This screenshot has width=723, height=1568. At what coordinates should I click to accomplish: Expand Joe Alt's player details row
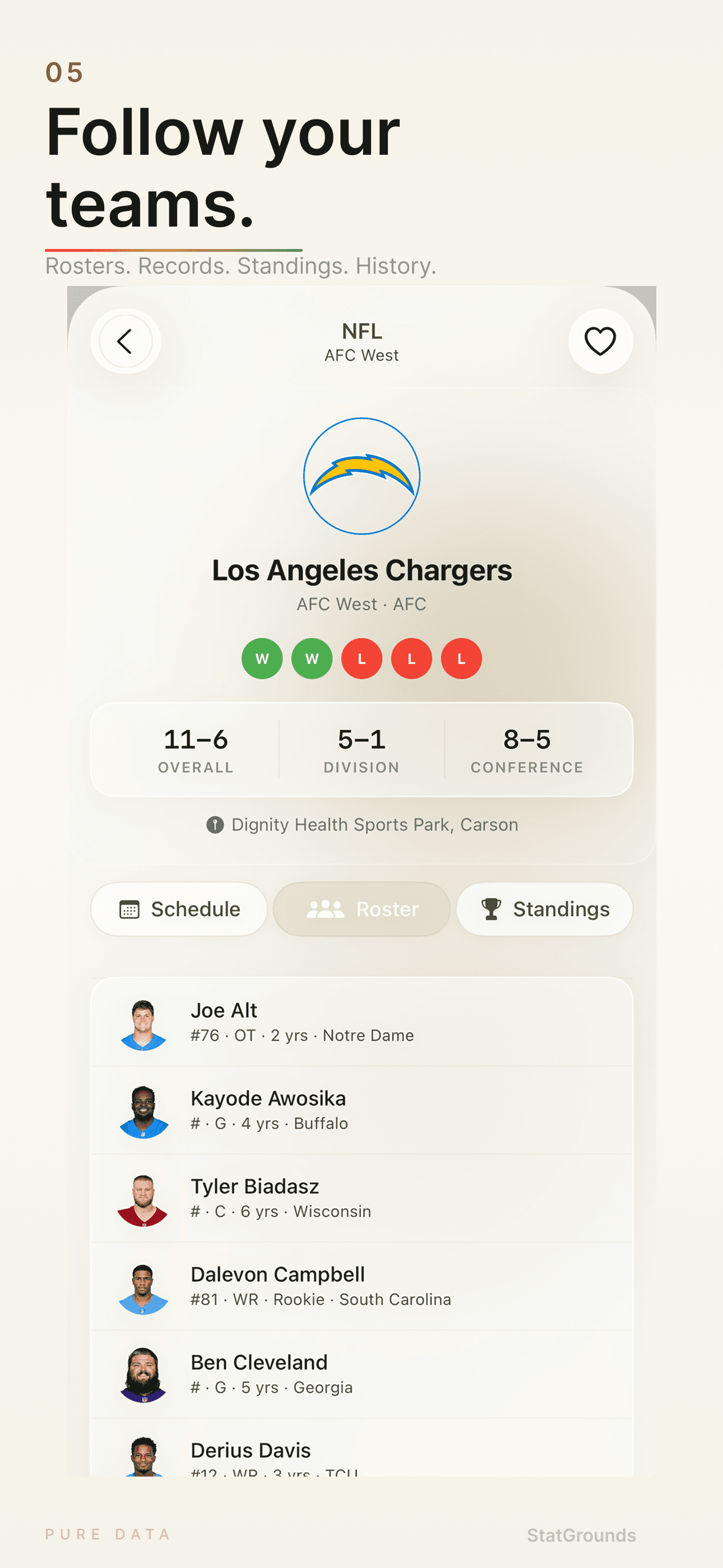coord(361,1021)
